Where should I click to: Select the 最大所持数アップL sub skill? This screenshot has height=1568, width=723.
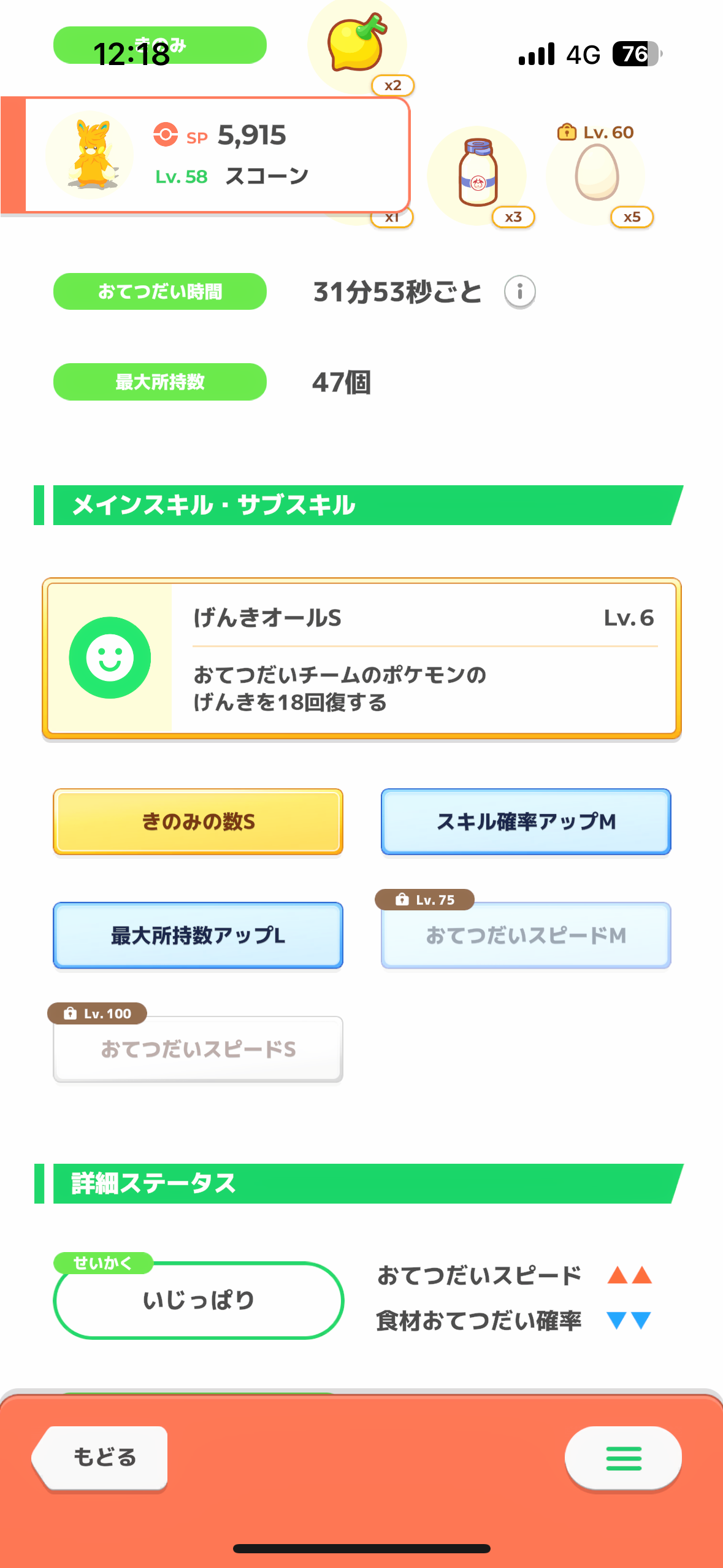pyautogui.click(x=198, y=935)
